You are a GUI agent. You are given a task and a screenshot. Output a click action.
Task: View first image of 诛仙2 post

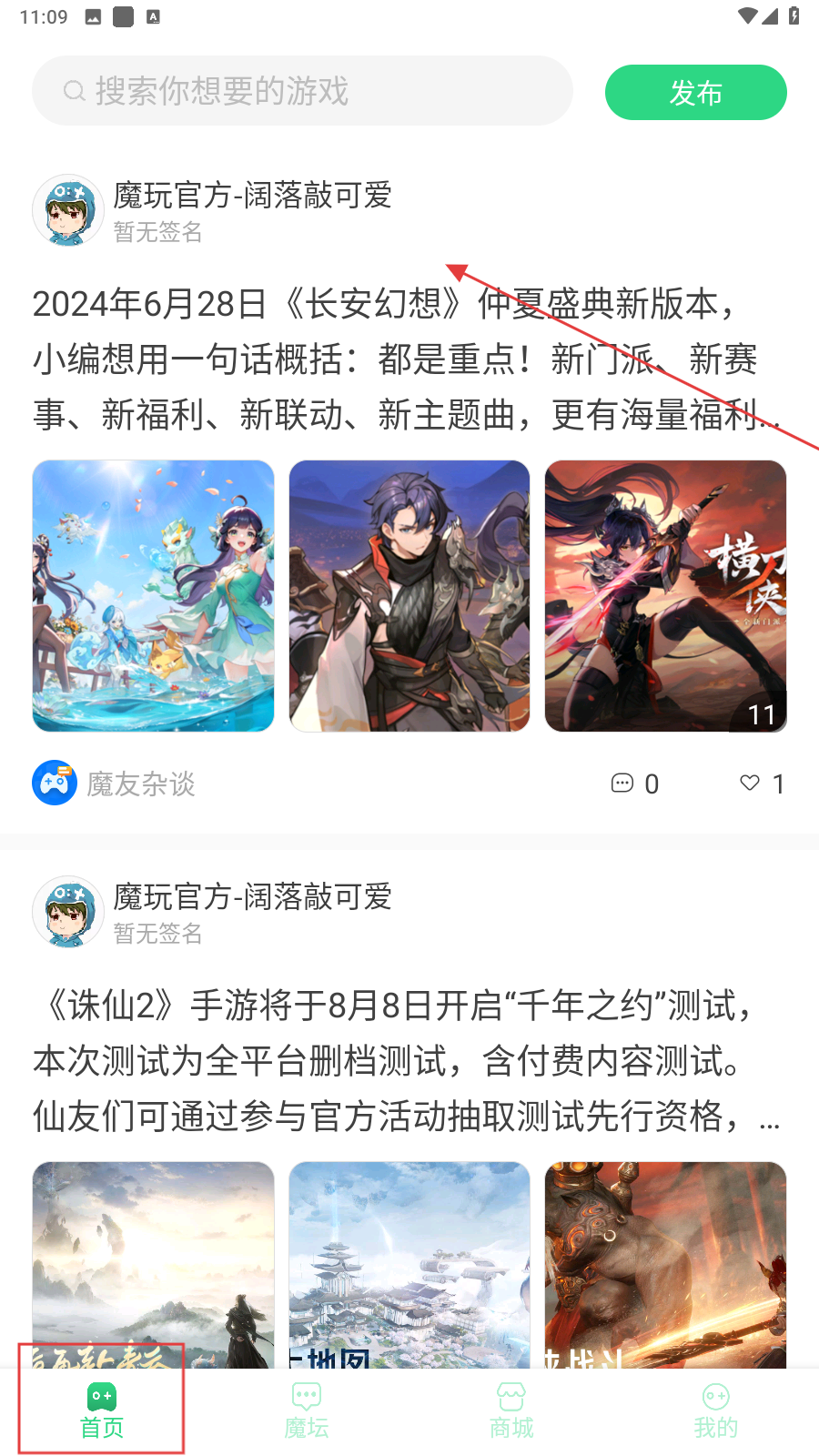point(153,1265)
